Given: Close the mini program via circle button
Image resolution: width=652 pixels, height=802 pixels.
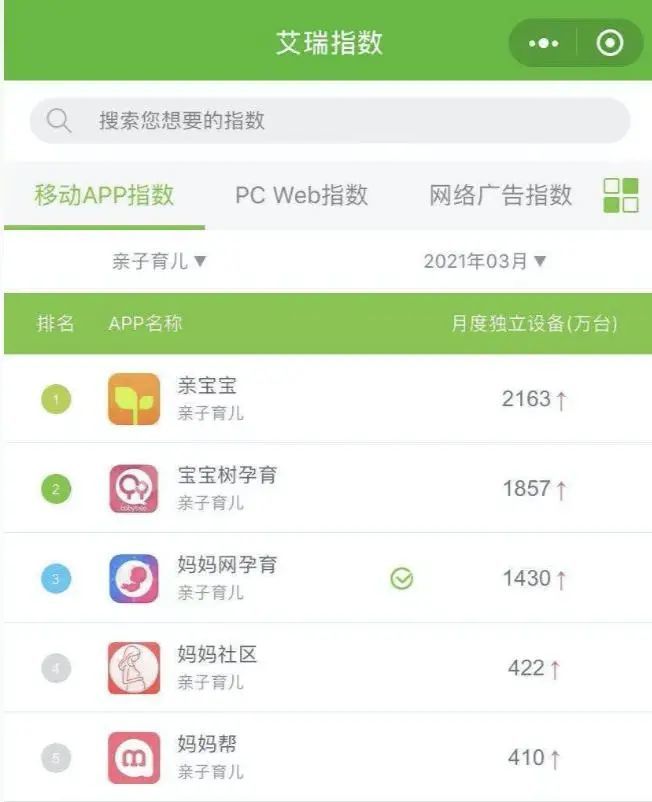Looking at the screenshot, I should click(609, 43).
